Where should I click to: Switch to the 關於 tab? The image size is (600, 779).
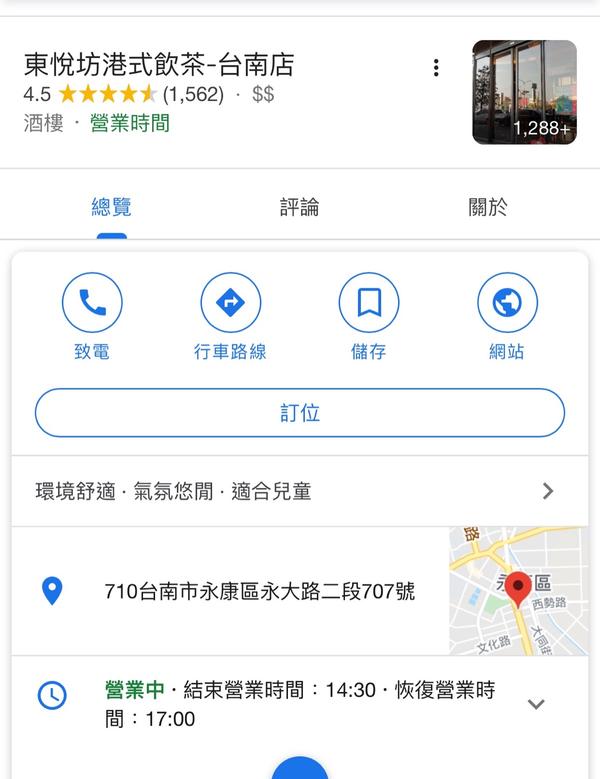[x=488, y=208]
